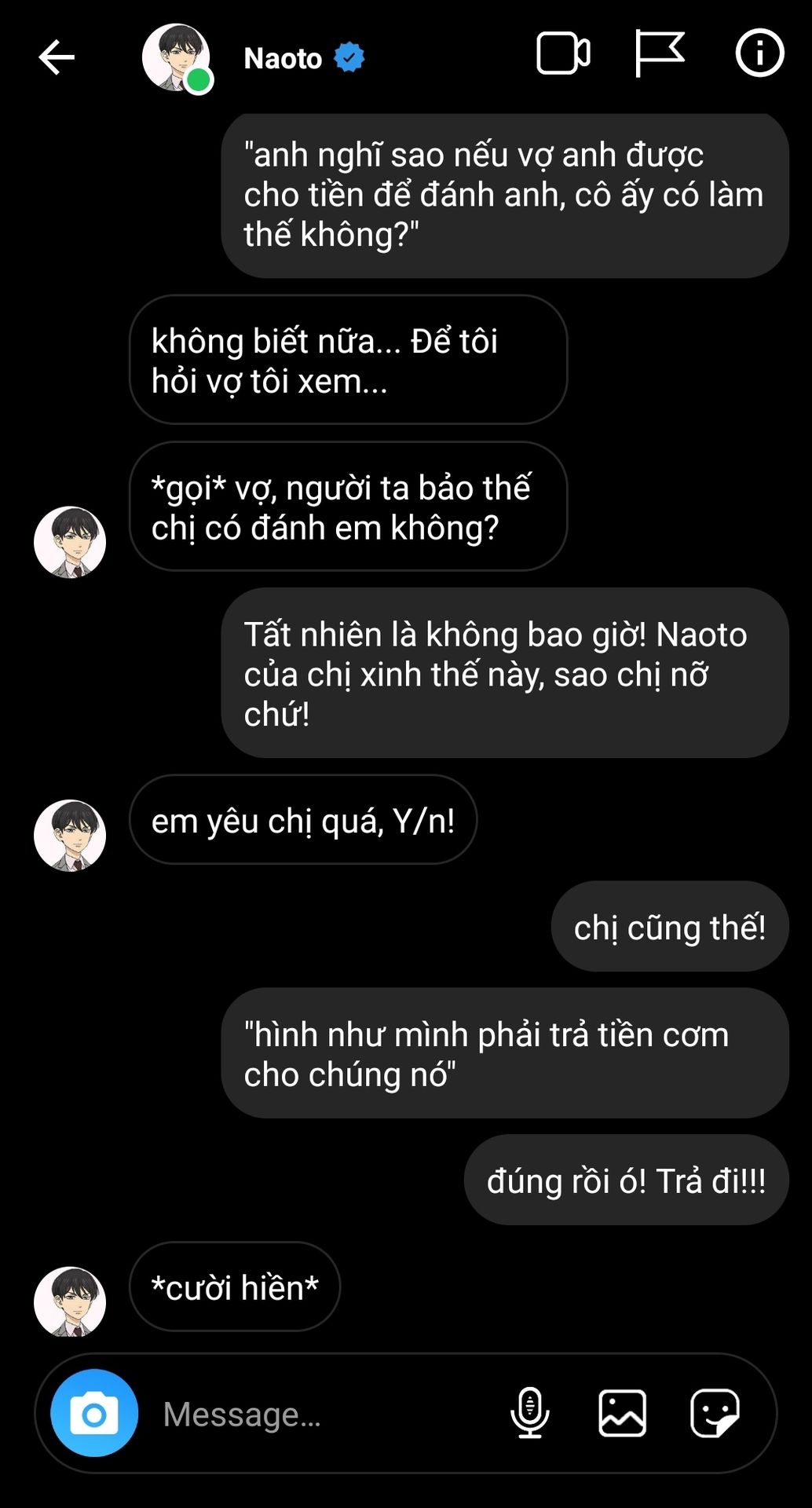Open the camera to send a photo
This screenshot has height=1508, width=812.
pos(94,1413)
